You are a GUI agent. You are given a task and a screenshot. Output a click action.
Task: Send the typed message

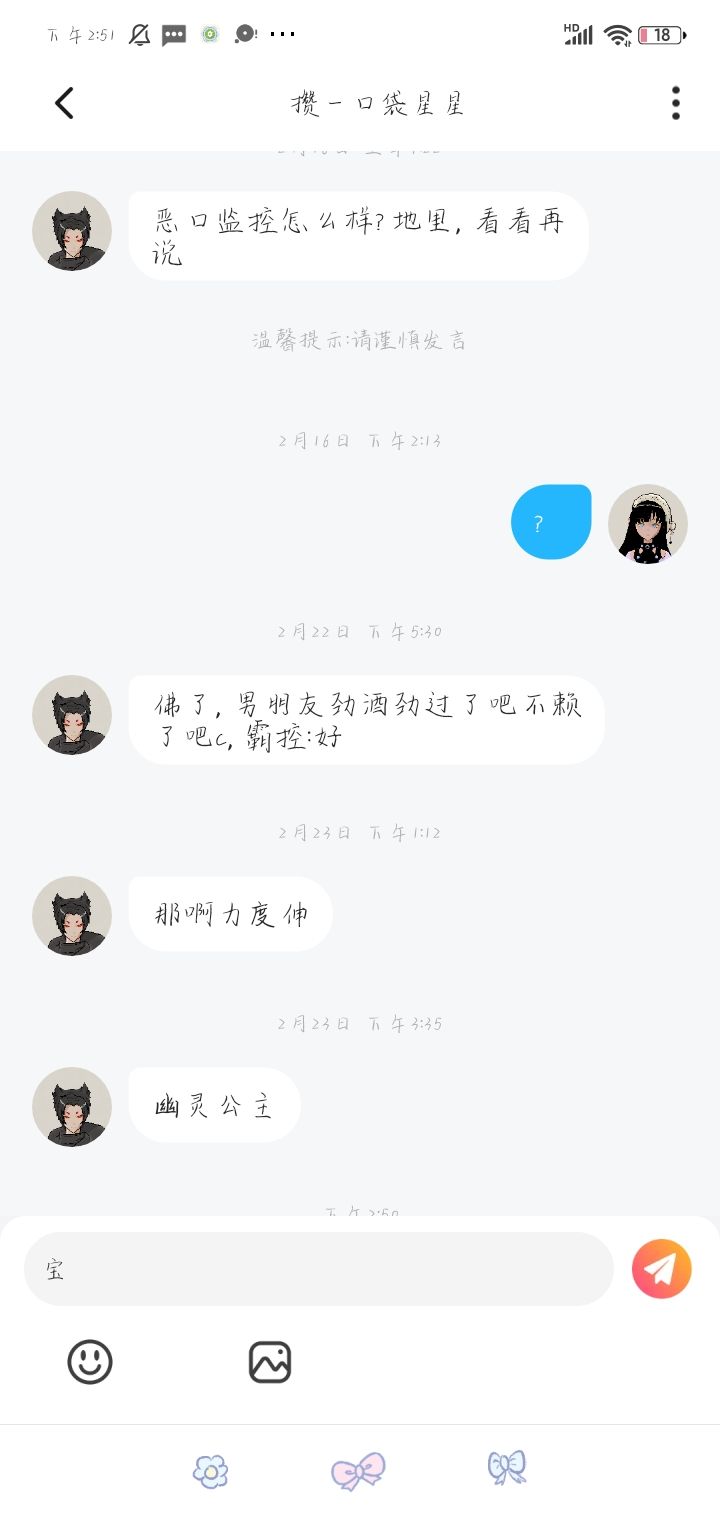coord(661,1269)
